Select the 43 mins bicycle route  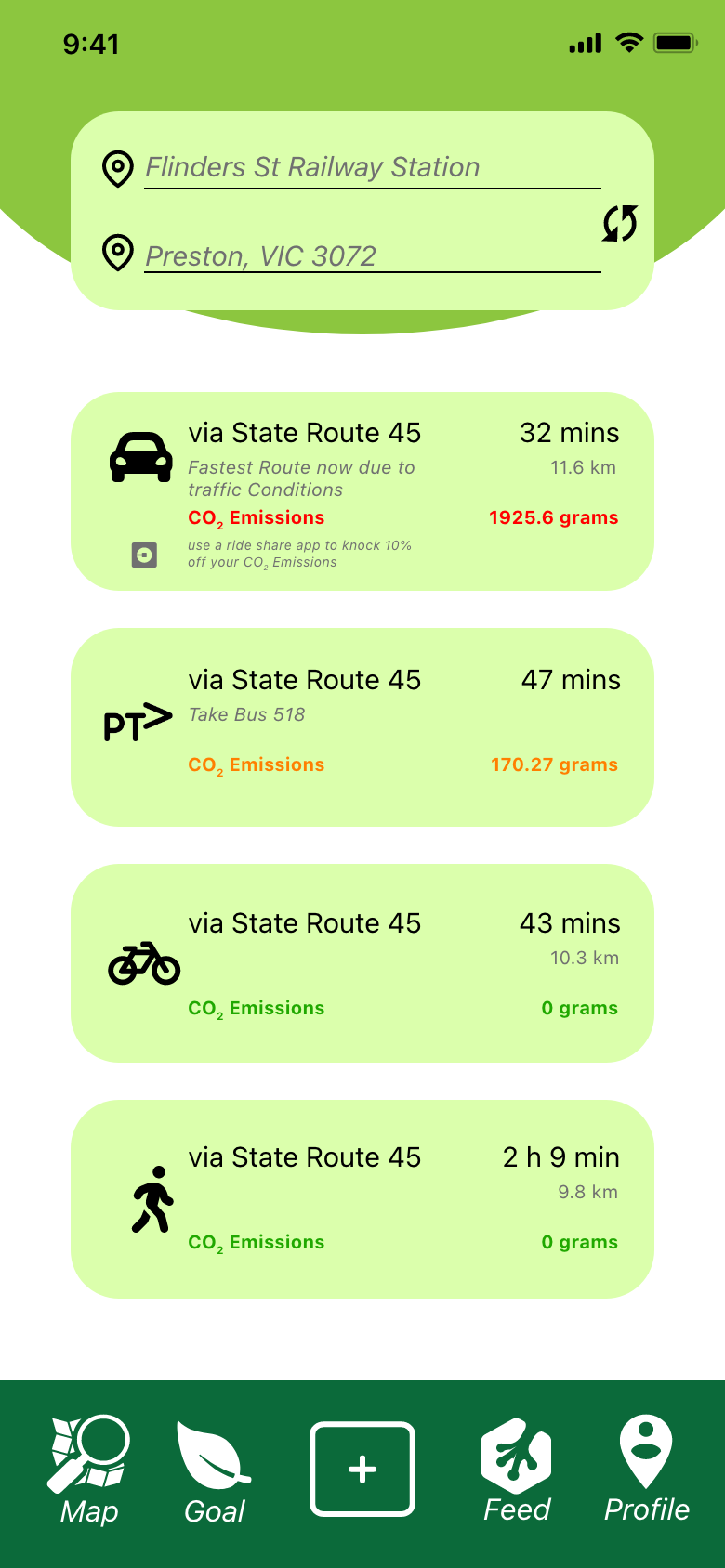[x=362, y=962]
